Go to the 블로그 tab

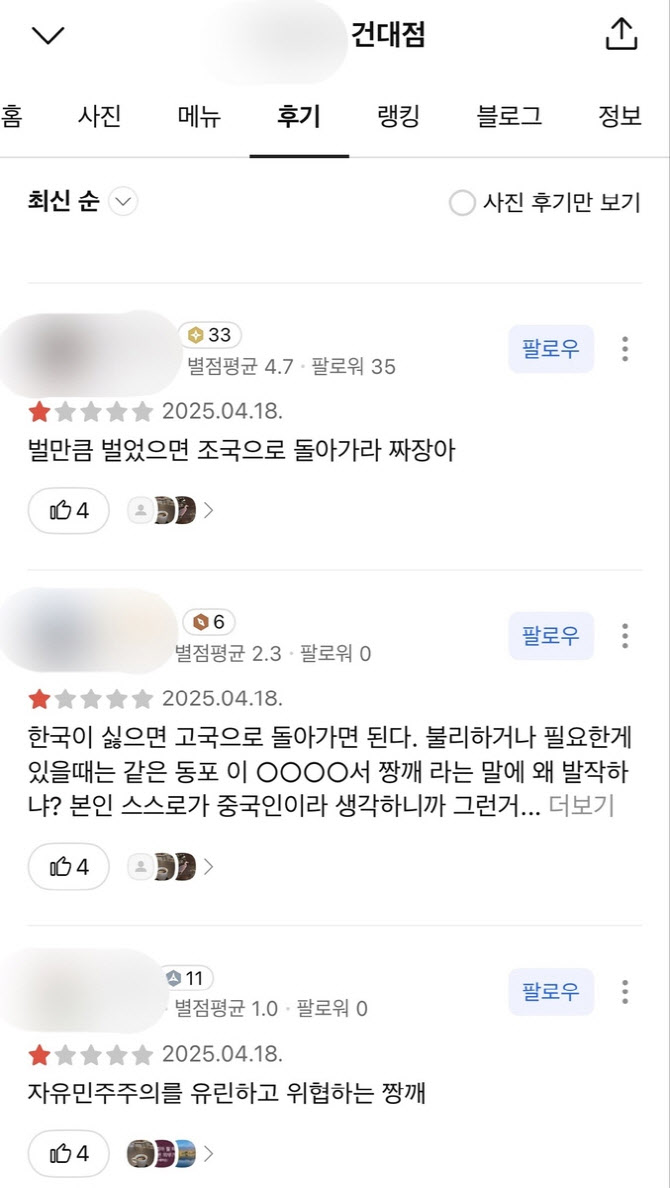pyautogui.click(x=509, y=116)
